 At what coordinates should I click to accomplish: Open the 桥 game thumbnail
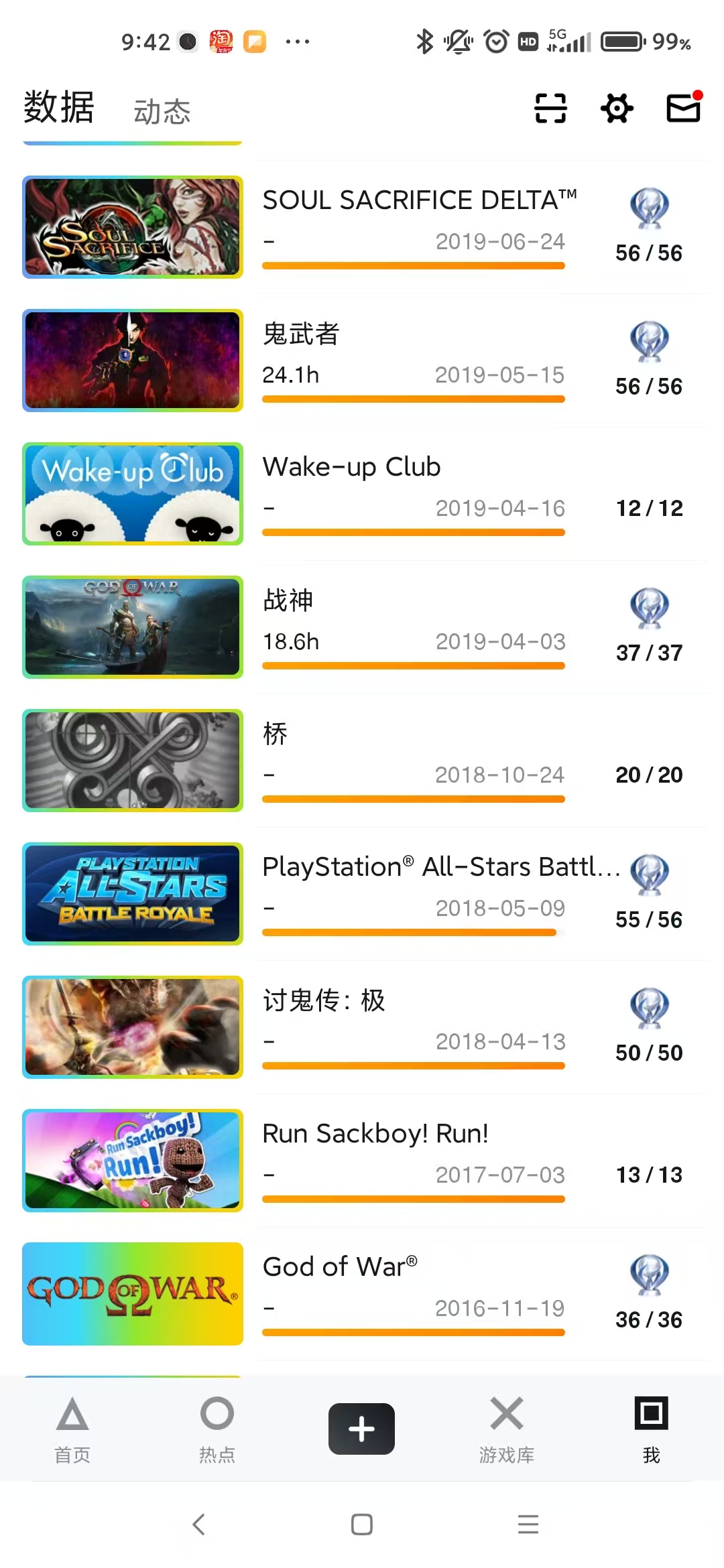click(x=132, y=761)
